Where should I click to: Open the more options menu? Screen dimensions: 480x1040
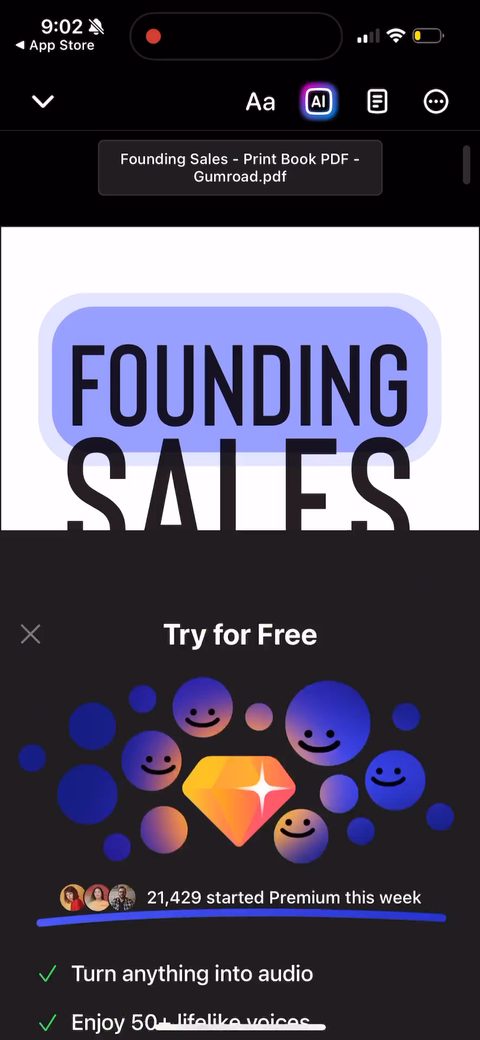tap(436, 101)
